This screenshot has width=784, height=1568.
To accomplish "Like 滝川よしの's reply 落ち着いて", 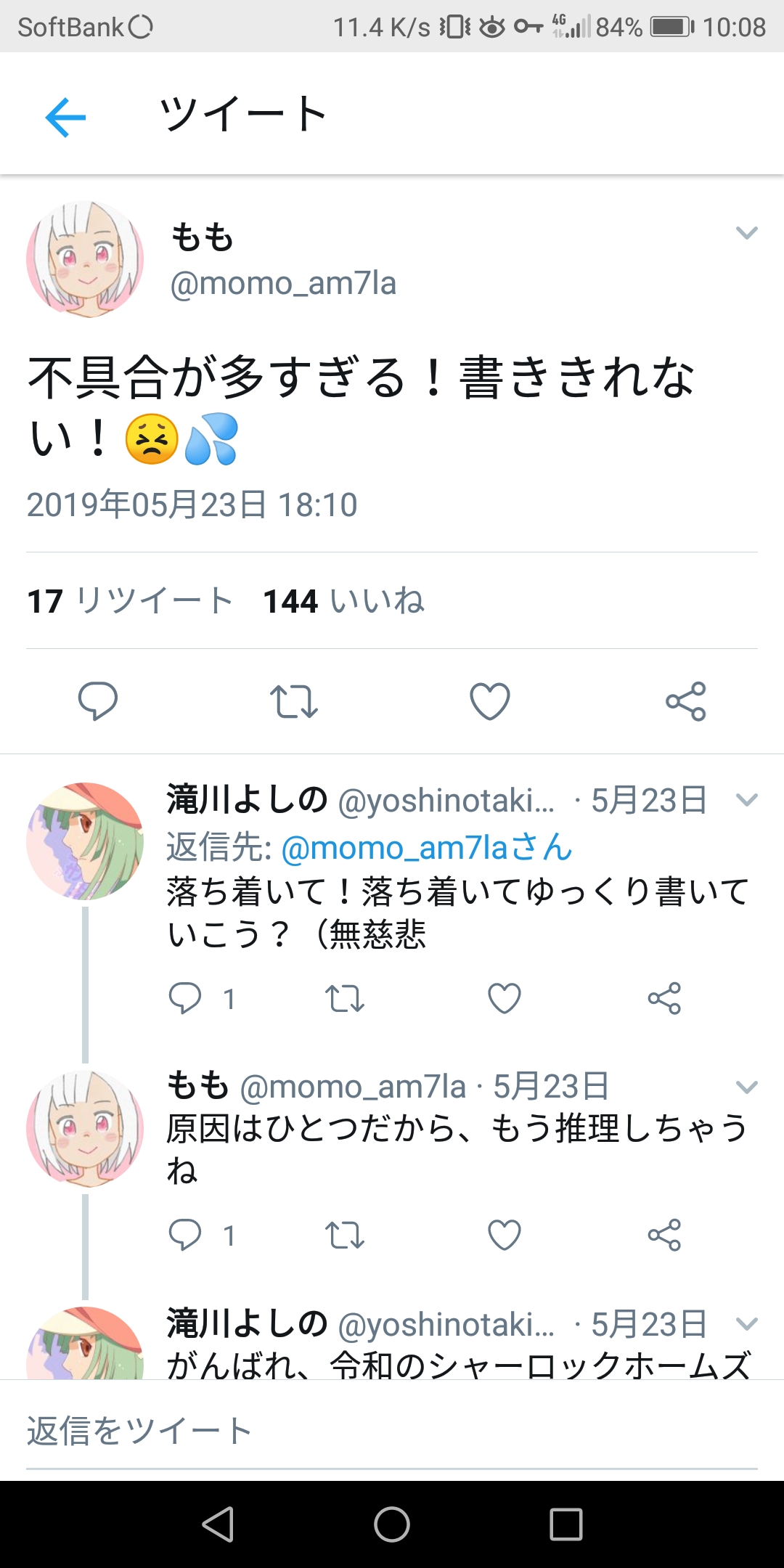I will coord(505,998).
